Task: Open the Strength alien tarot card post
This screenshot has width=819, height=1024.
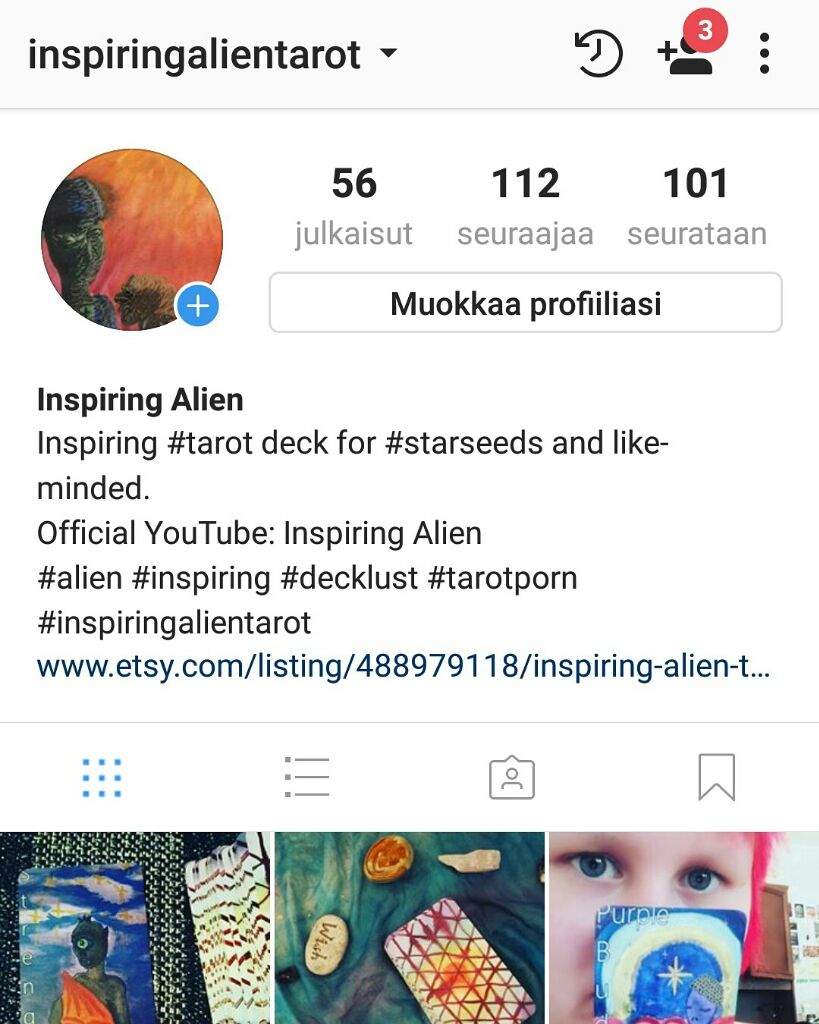Action: [134, 927]
